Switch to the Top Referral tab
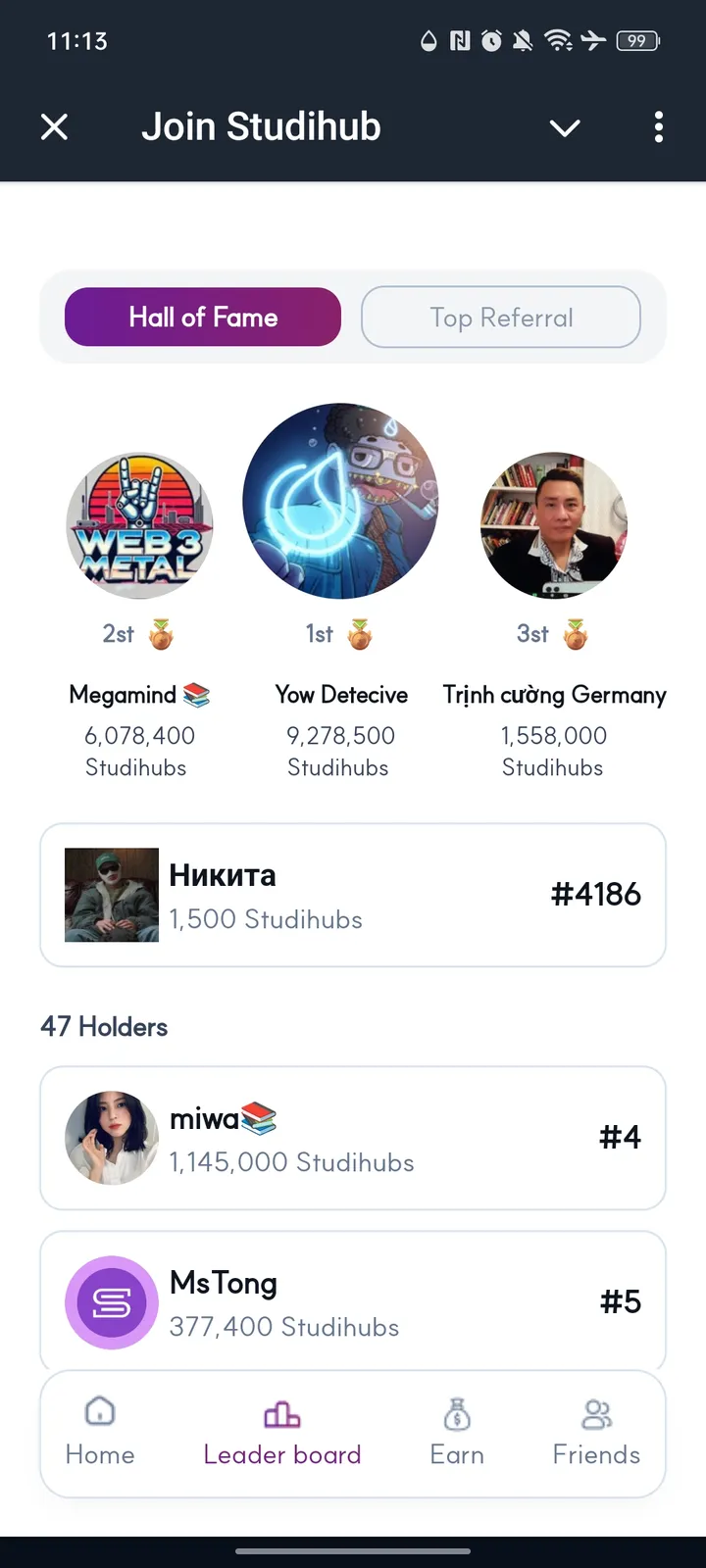 (x=501, y=317)
